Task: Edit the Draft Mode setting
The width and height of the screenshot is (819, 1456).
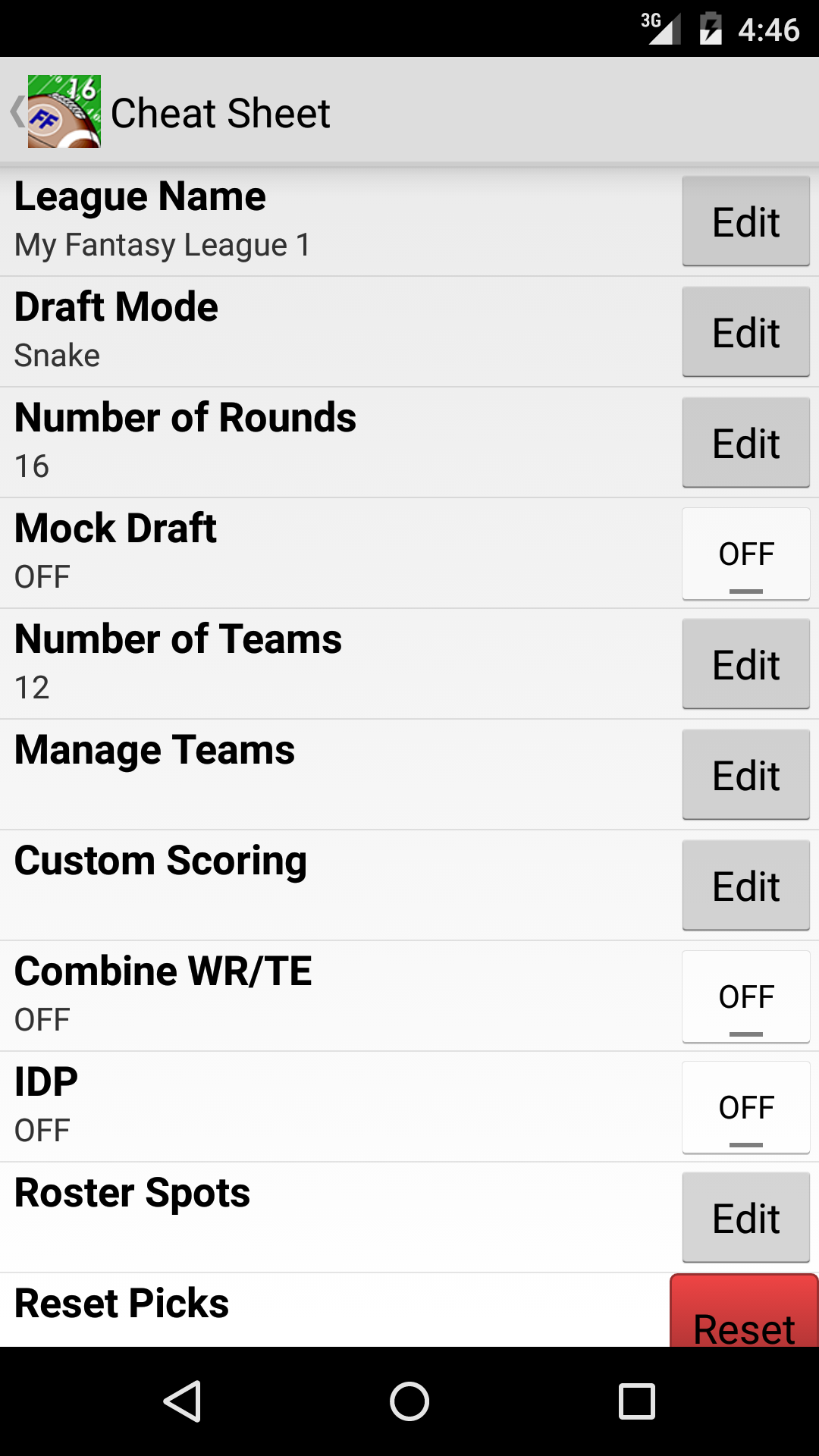Action: click(x=745, y=331)
